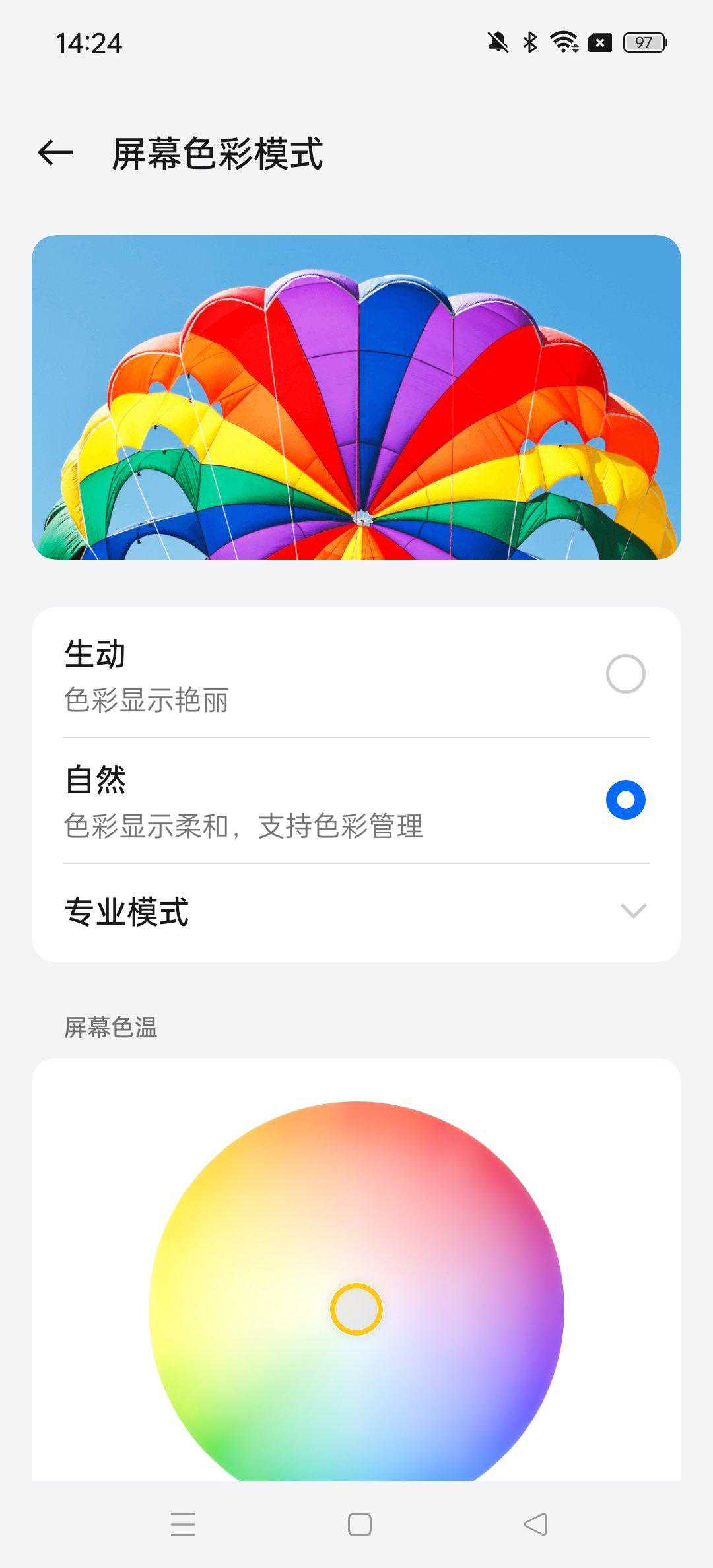
Task: Select the 自然 color mode
Action: click(625, 800)
